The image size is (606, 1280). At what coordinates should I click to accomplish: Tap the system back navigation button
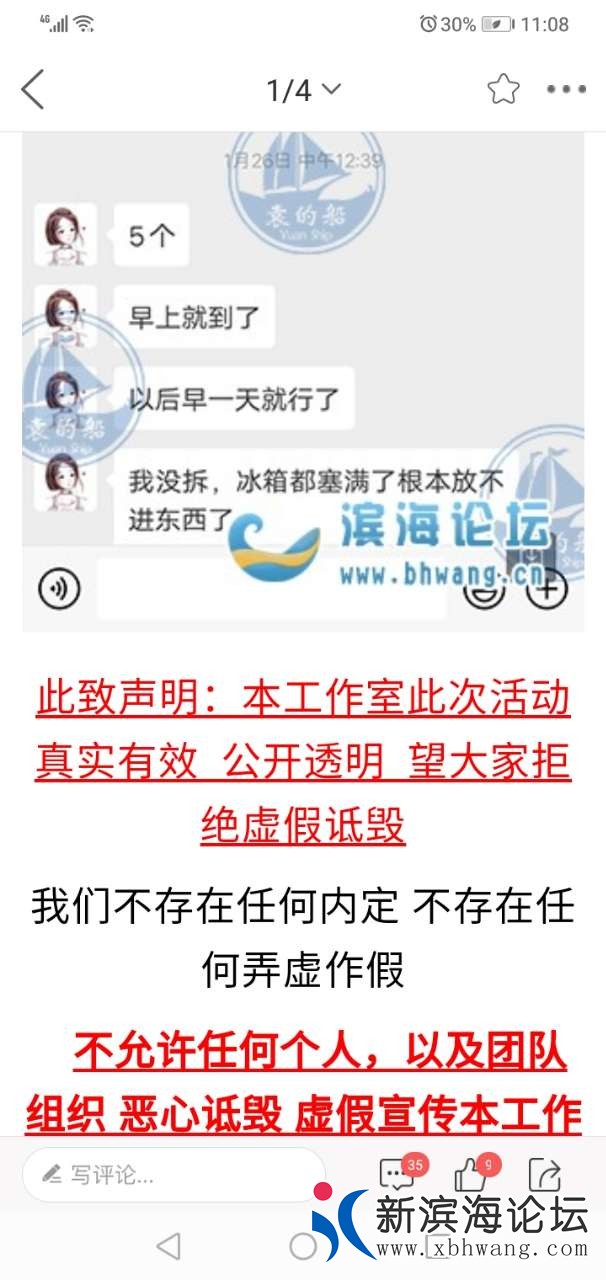[x=169, y=1246]
